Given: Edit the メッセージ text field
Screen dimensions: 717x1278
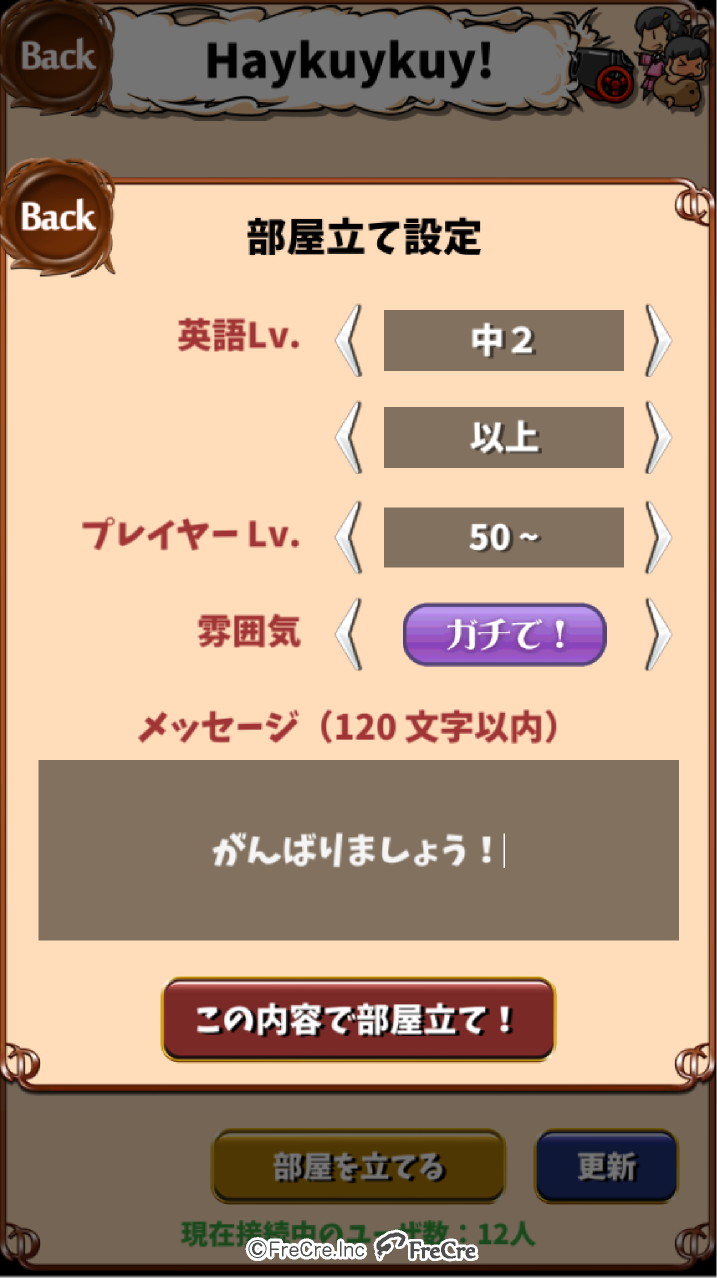Looking at the screenshot, I should 358,850.
